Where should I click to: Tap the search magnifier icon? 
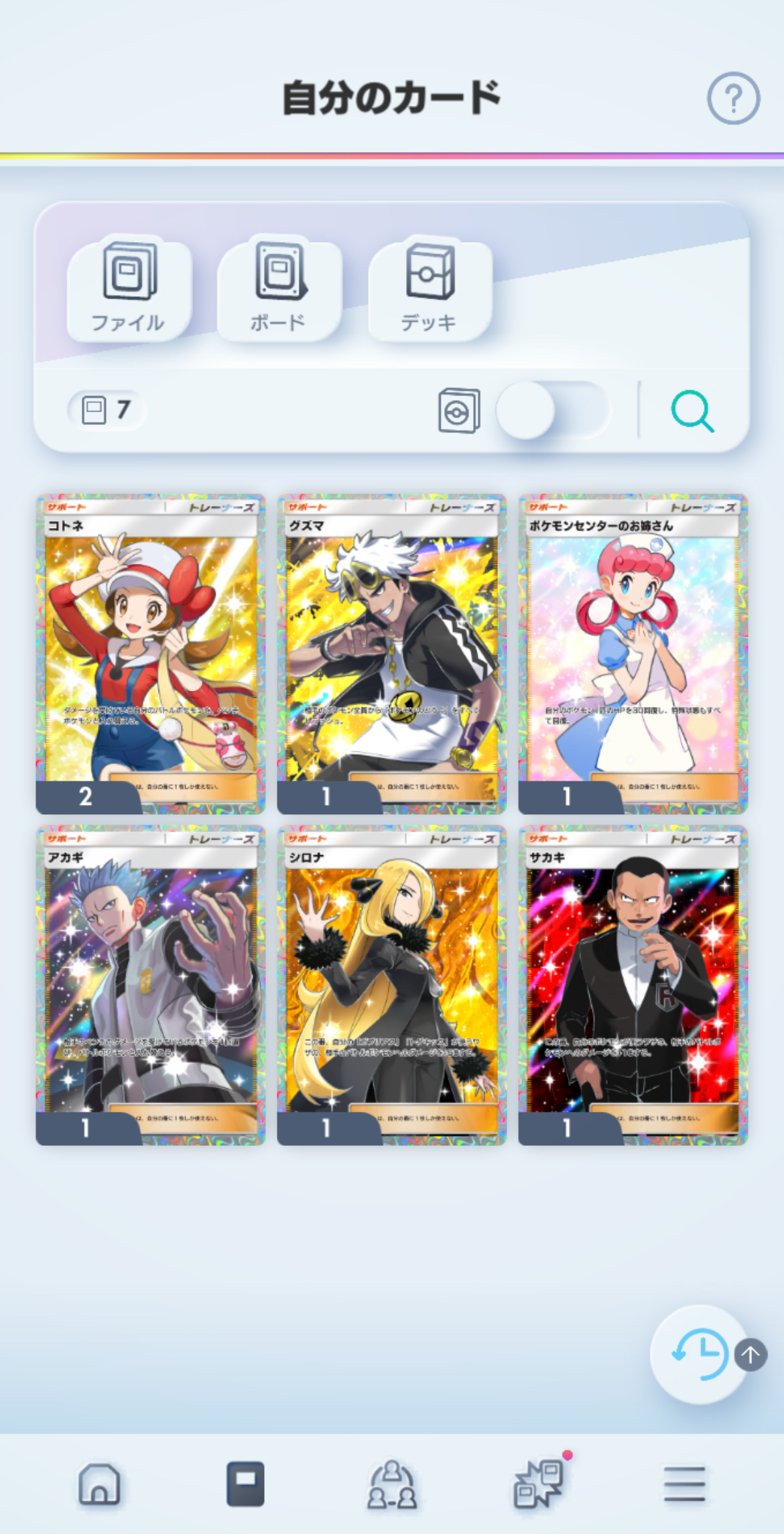point(692,411)
